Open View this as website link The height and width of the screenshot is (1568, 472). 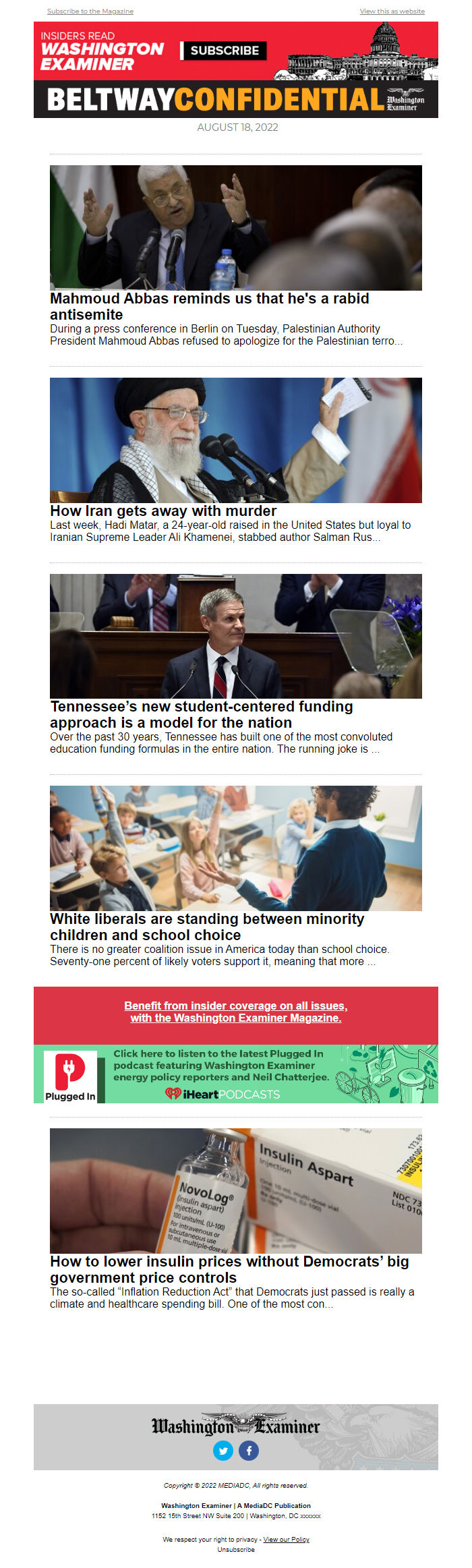pos(392,11)
